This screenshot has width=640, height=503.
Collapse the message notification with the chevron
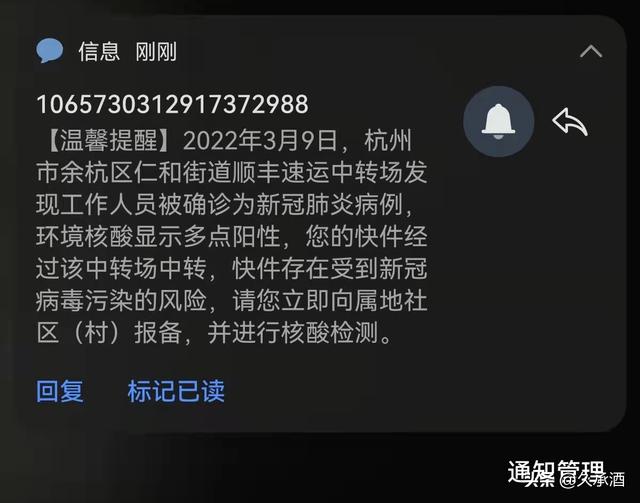591,50
